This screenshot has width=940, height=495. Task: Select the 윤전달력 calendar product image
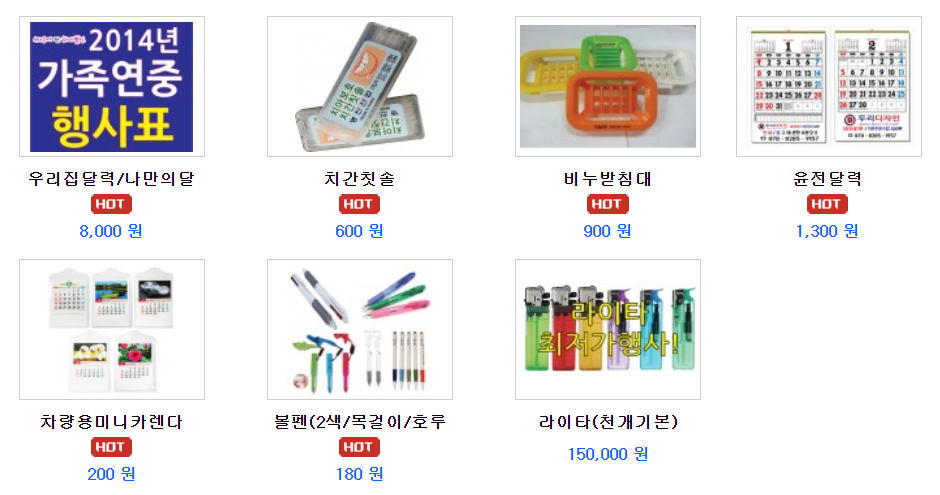828,87
